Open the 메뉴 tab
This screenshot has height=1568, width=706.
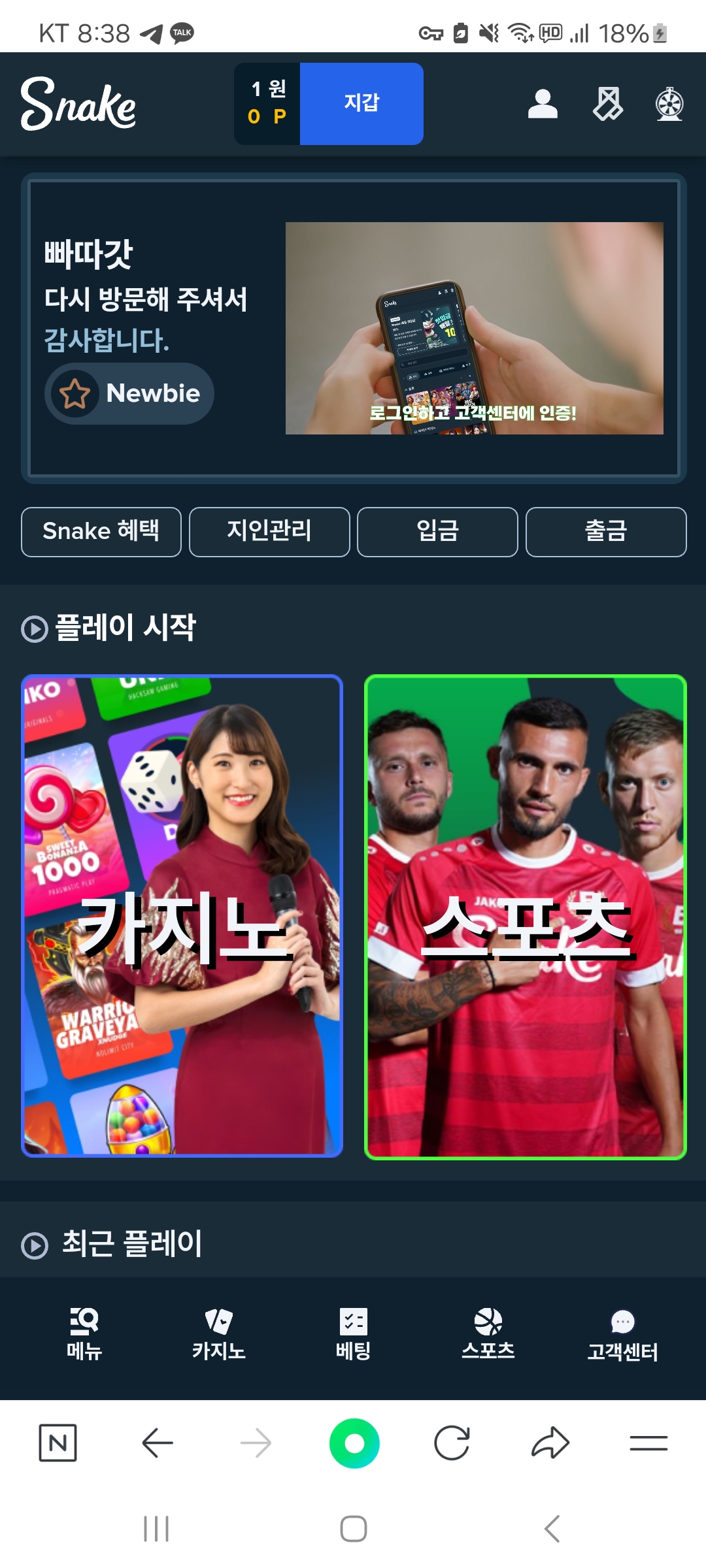tap(84, 1333)
